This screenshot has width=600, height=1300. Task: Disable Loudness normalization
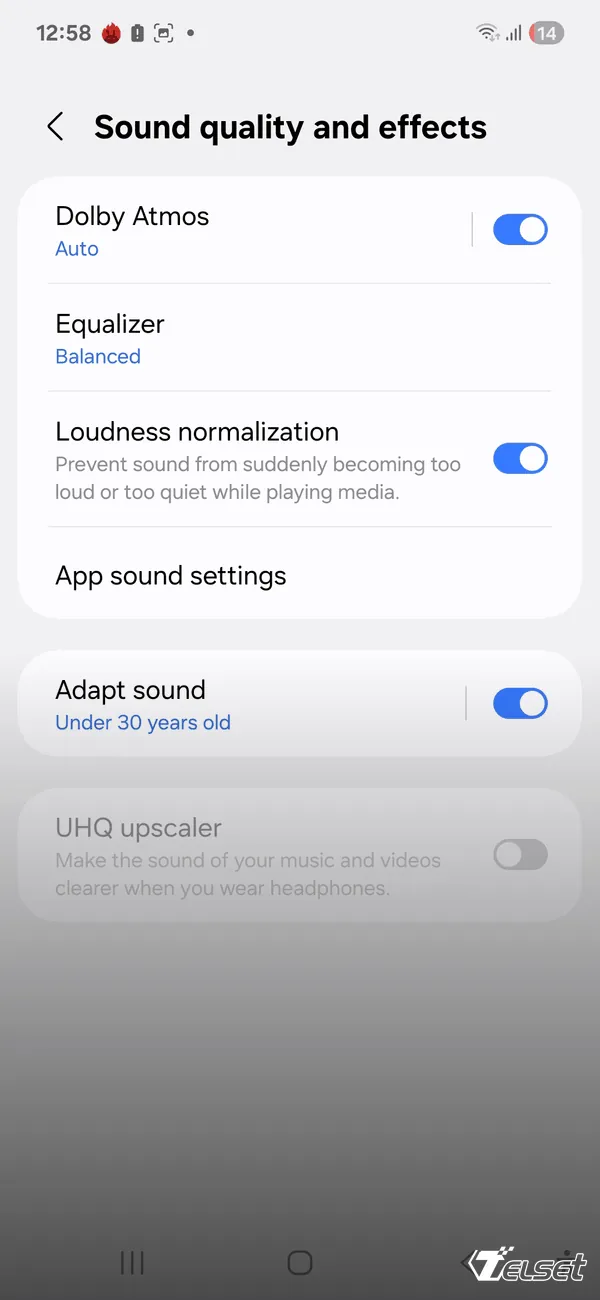520,459
